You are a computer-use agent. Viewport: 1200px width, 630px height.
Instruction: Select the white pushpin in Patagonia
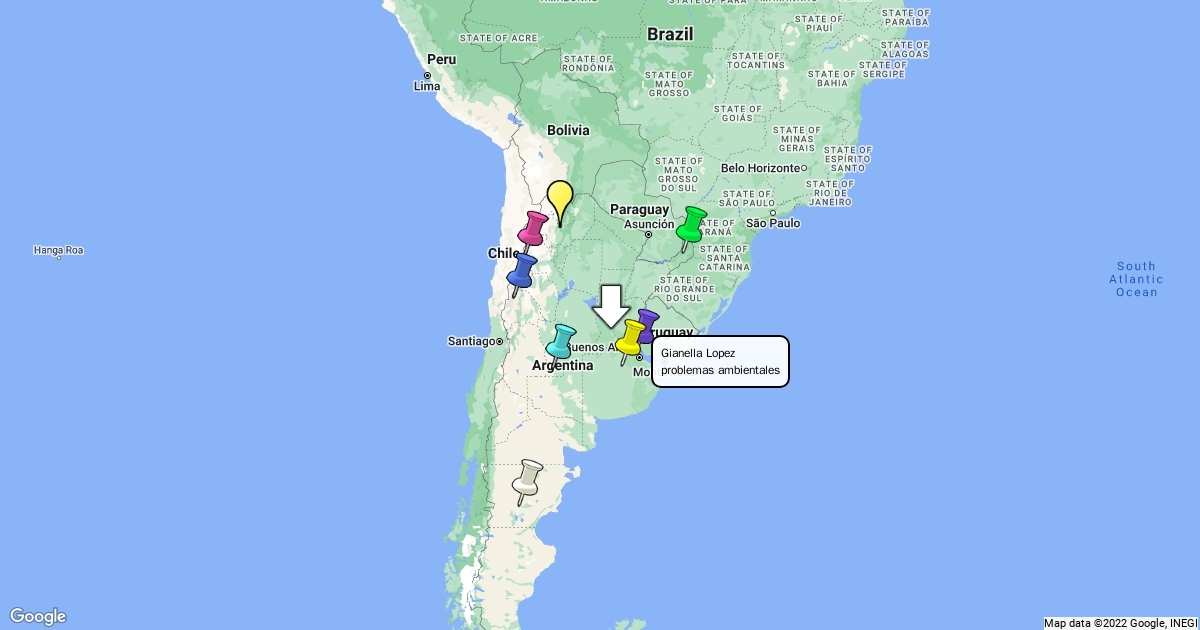click(x=527, y=479)
